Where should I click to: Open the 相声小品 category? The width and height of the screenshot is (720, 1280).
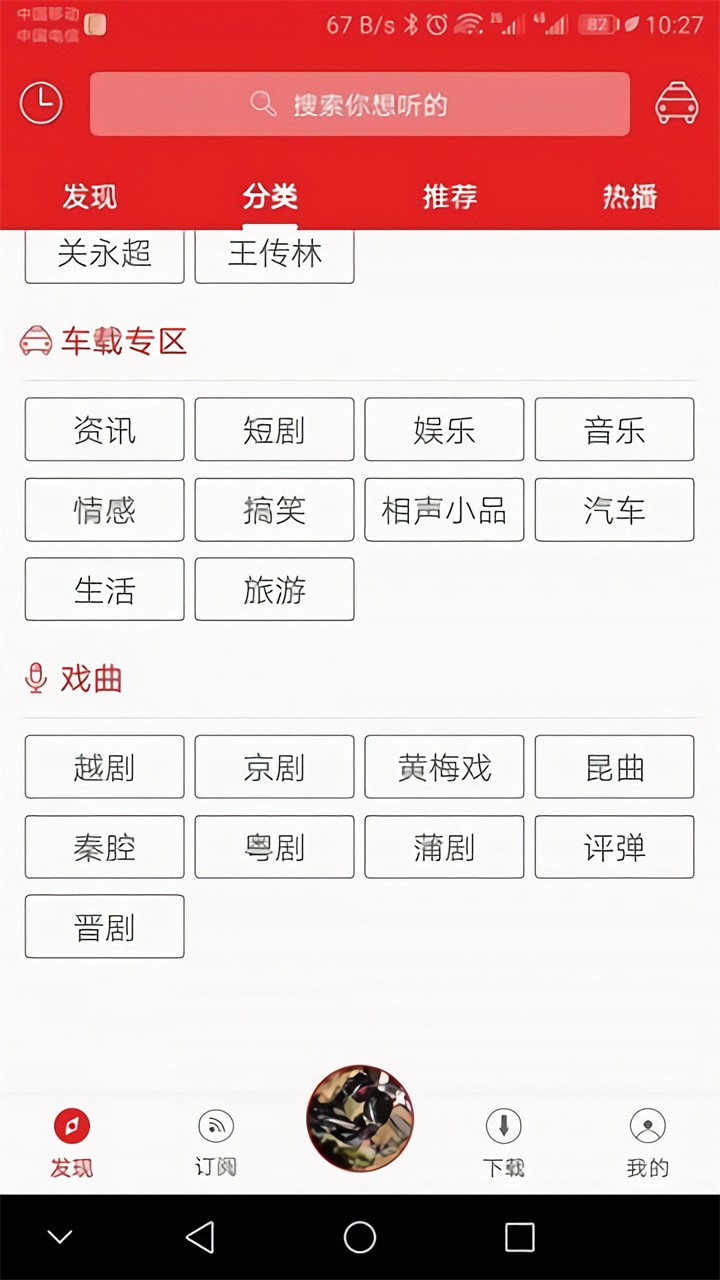(x=444, y=510)
